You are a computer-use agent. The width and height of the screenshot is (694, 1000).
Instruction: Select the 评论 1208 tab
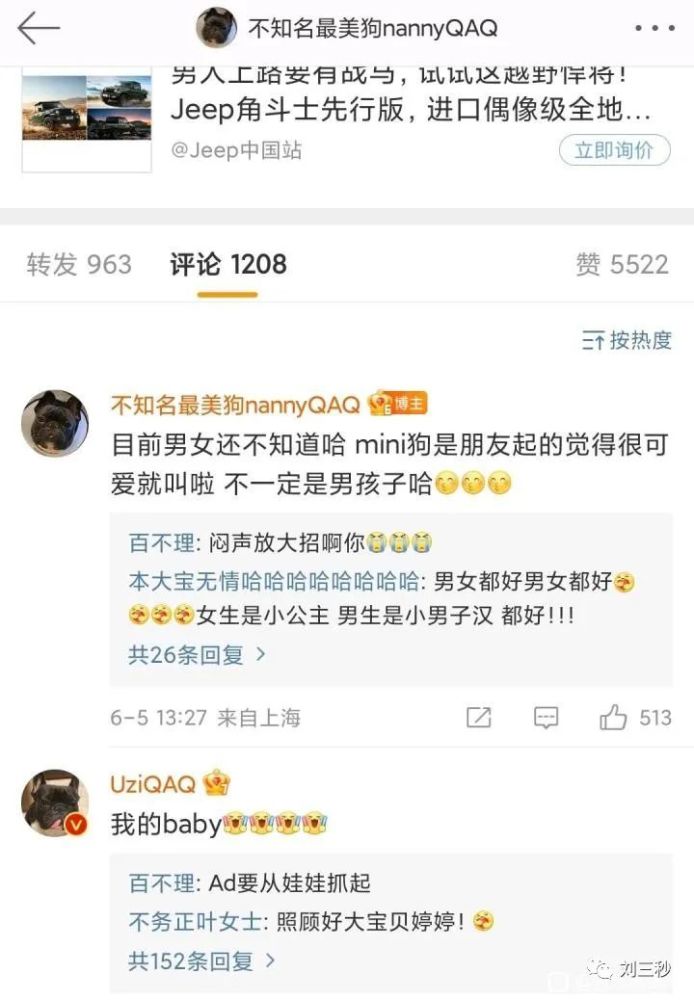pos(228,264)
